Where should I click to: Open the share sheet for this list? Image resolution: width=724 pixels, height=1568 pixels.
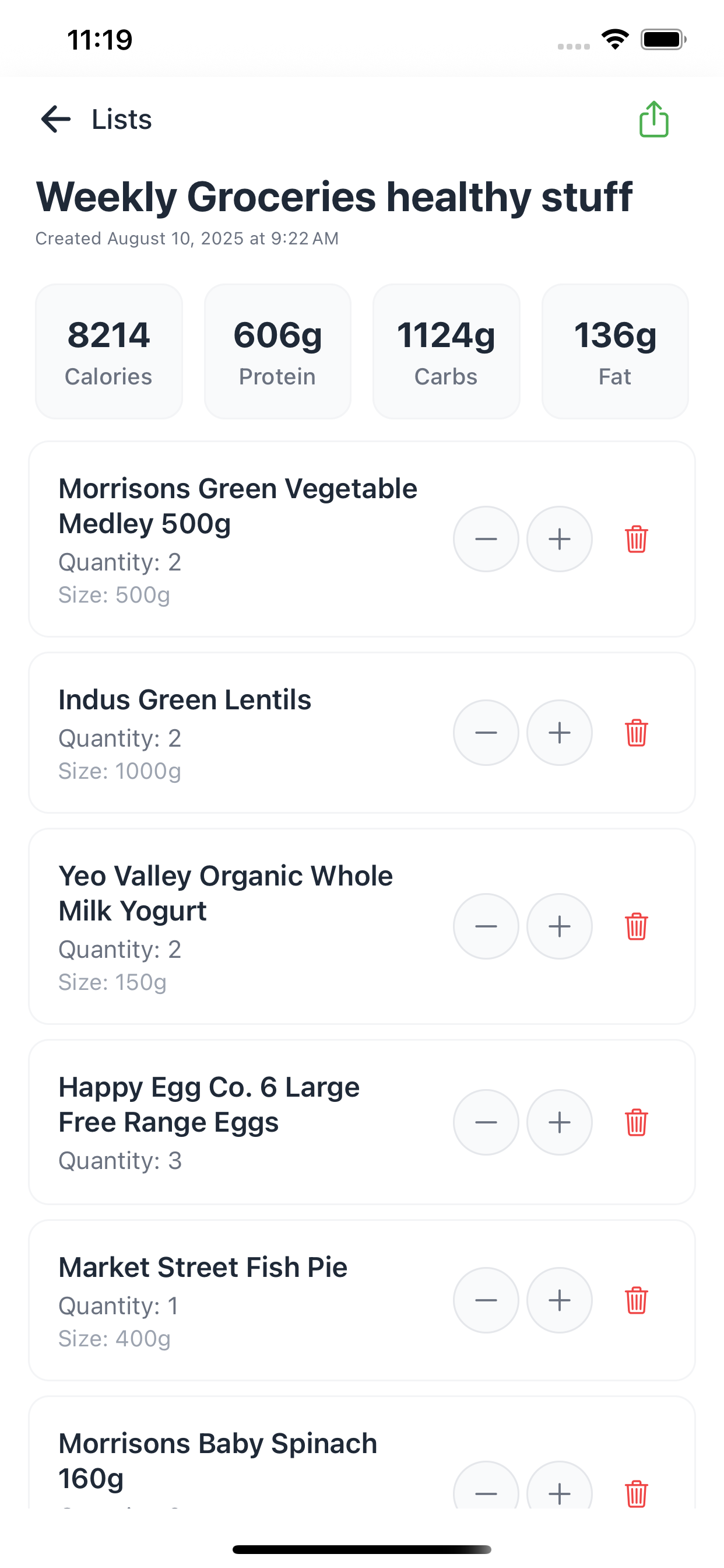click(653, 118)
